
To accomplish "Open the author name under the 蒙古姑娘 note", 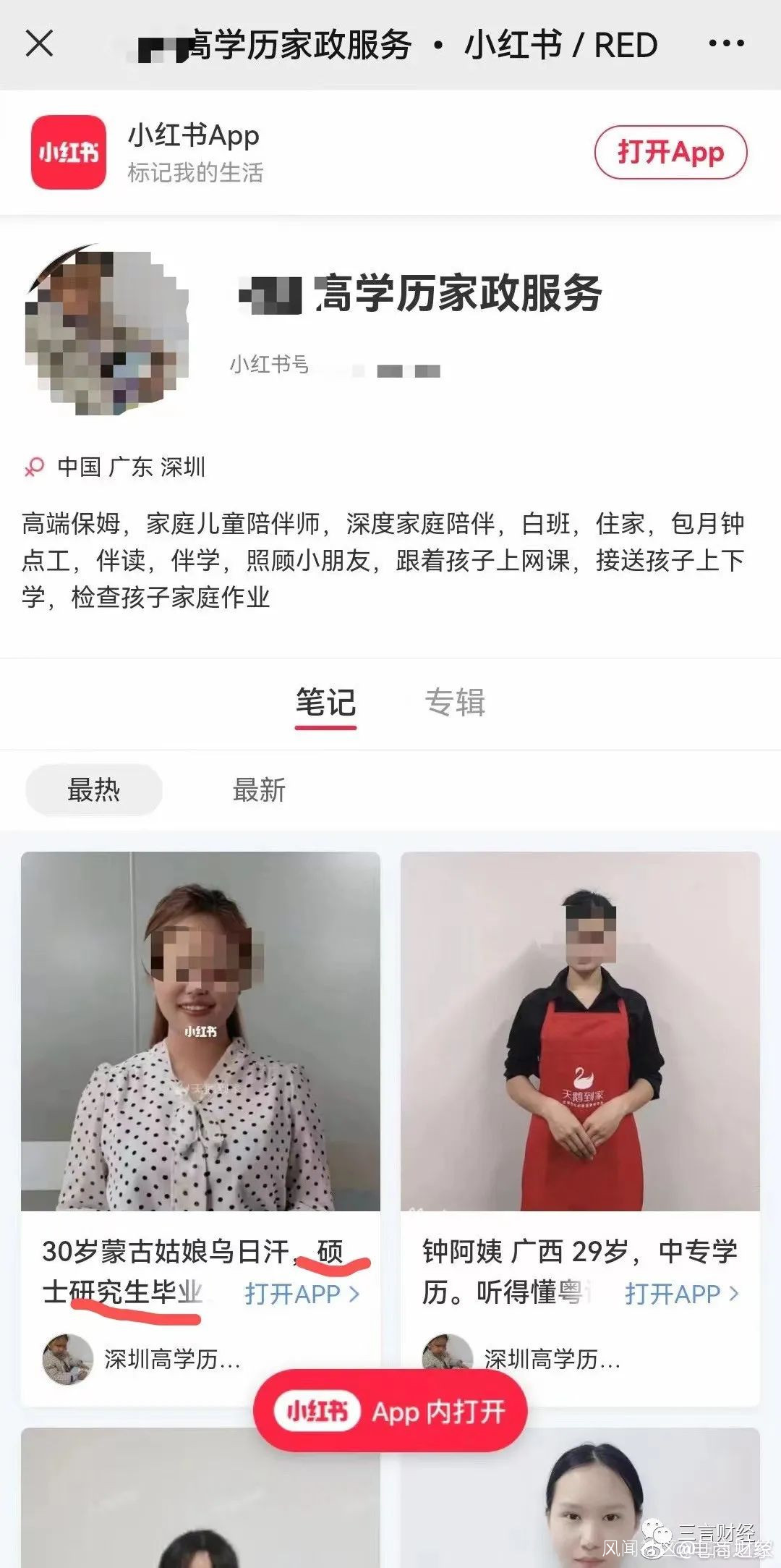I will click(x=172, y=1360).
